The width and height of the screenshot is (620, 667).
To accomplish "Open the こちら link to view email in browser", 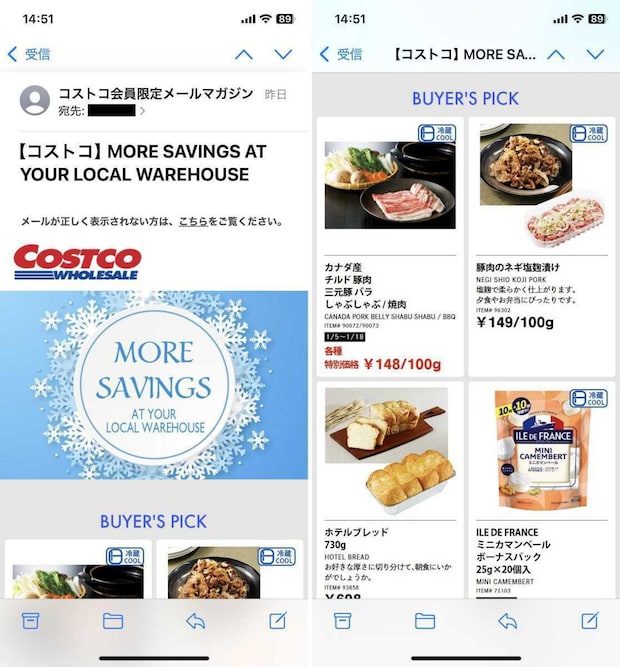I will point(193,221).
